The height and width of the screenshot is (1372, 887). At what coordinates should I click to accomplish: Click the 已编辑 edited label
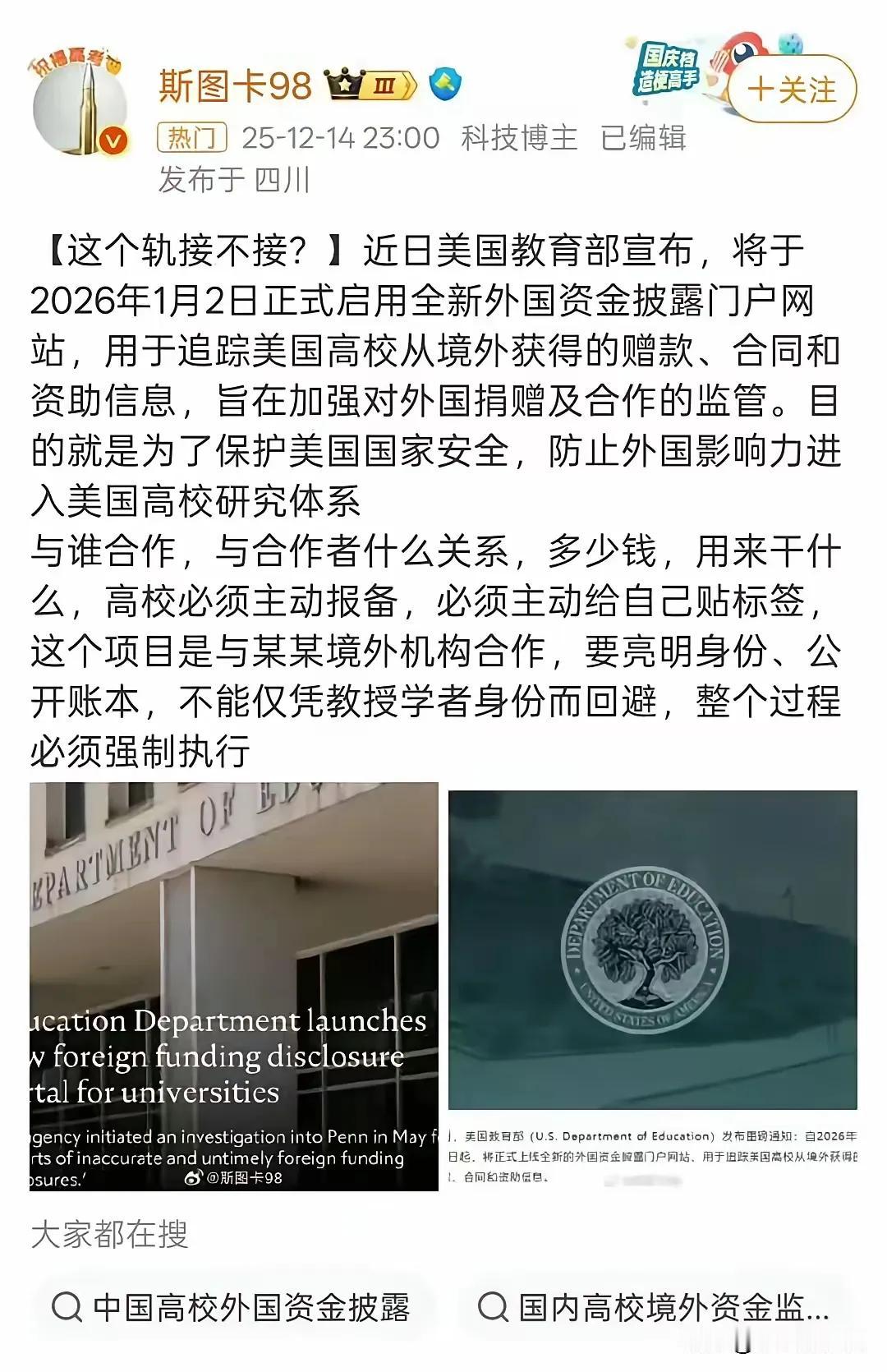[643, 138]
